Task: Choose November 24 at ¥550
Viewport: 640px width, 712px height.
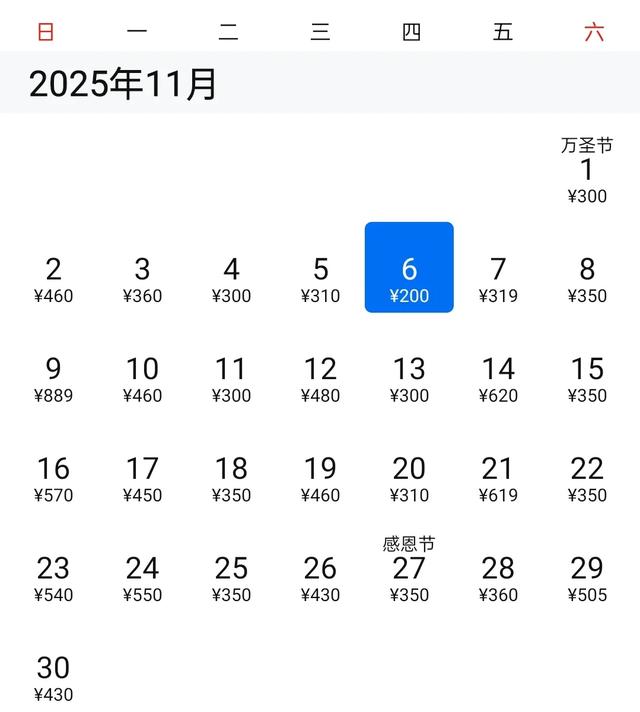Action: point(142,578)
